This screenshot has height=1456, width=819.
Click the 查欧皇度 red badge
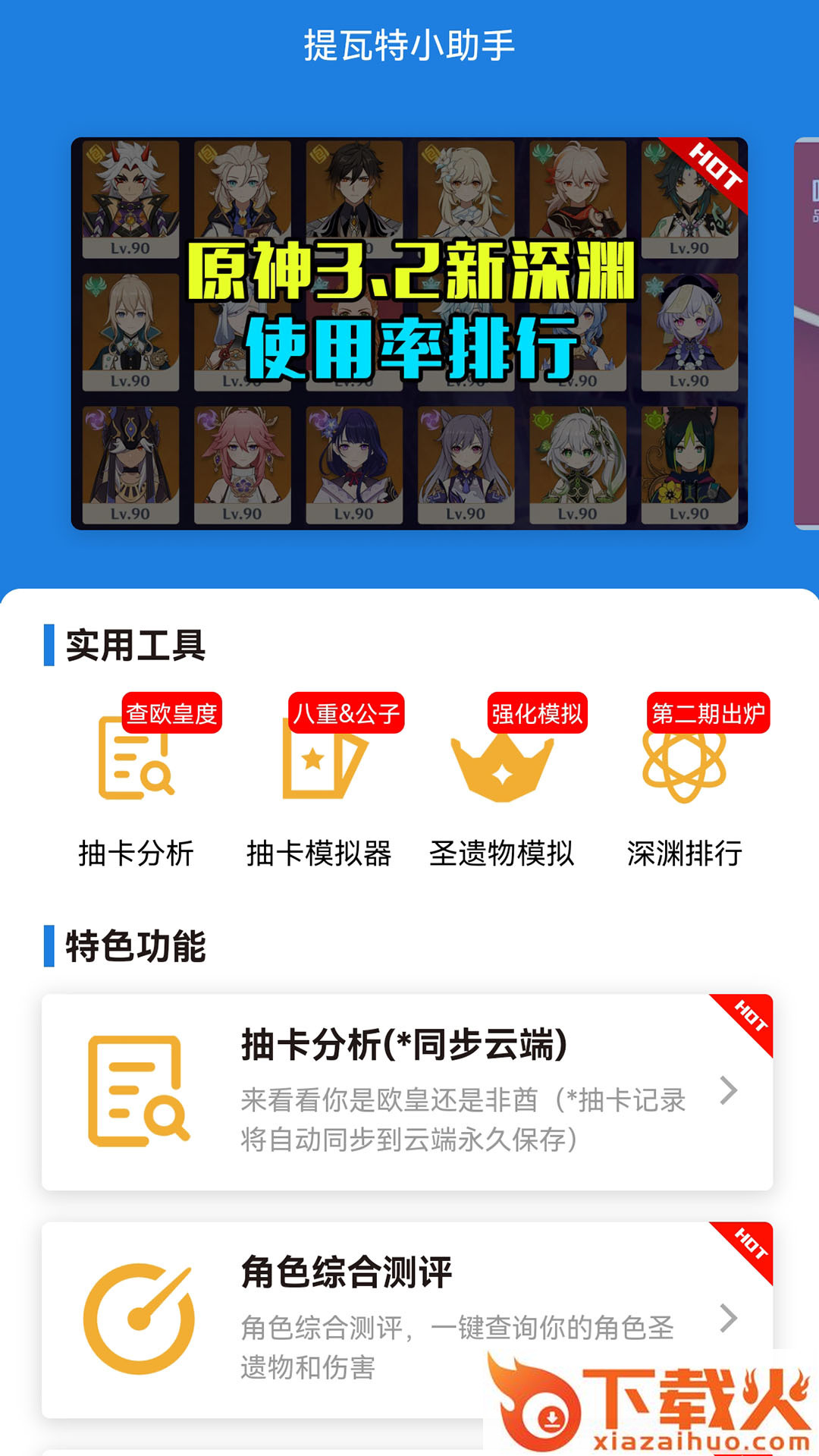tap(174, 713)
